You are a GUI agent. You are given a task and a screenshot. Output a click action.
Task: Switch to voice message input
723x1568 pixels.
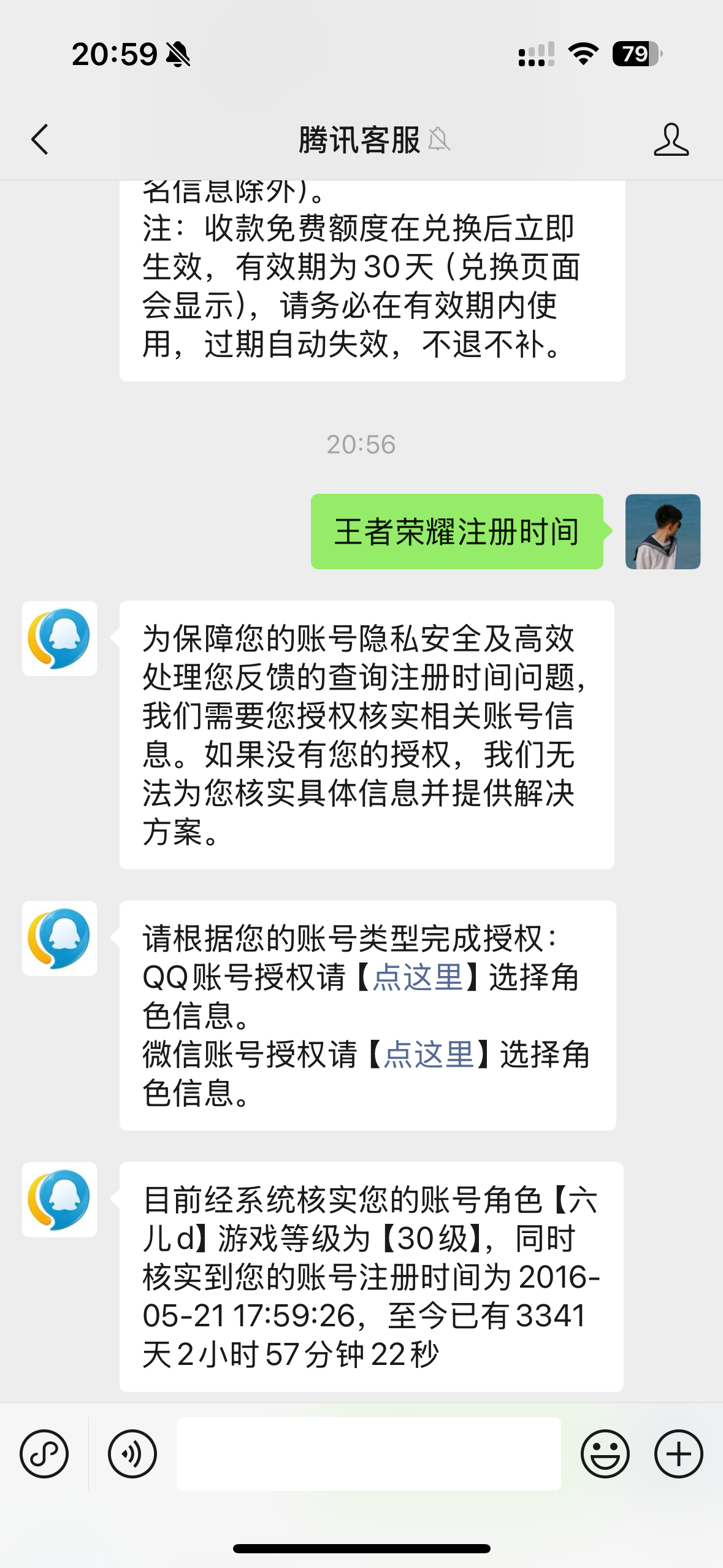pos(132,1453)
